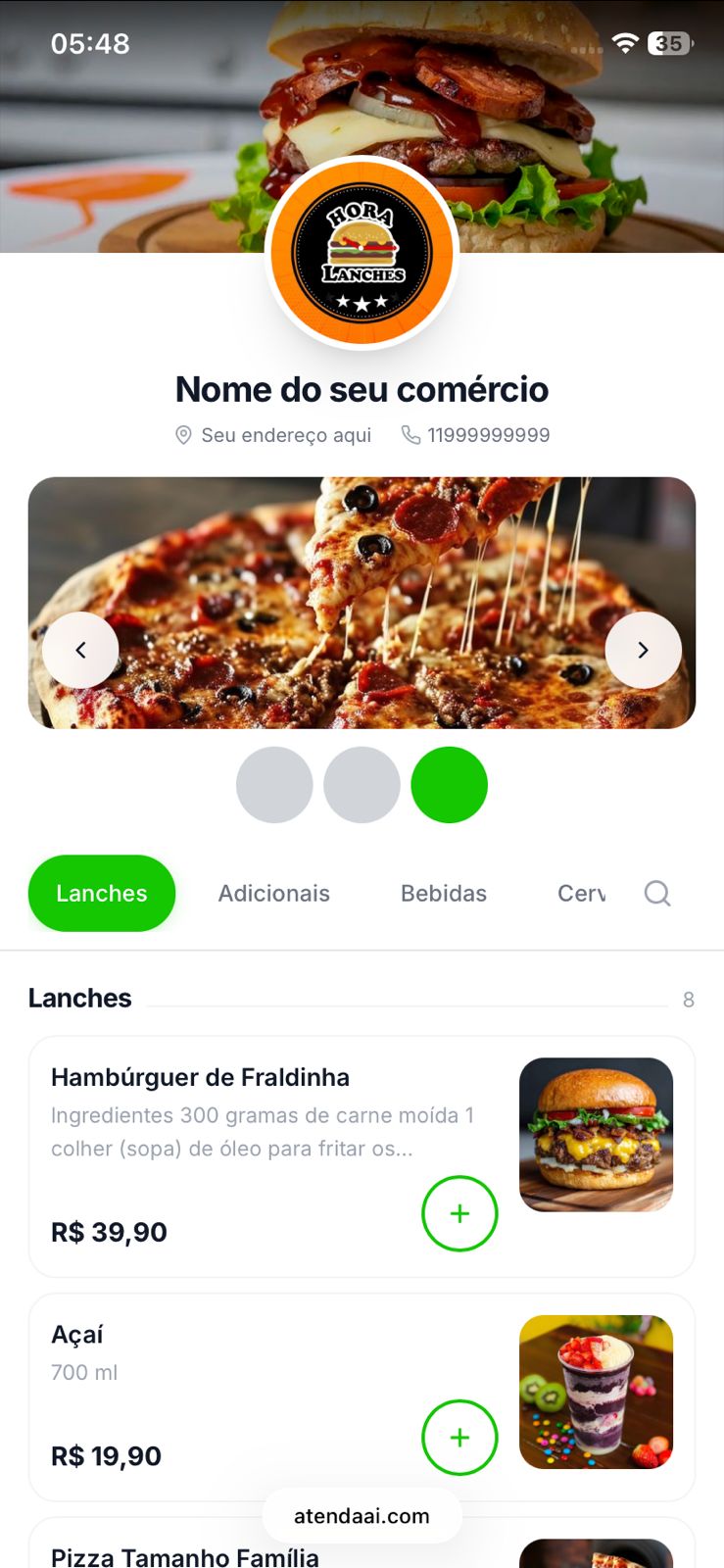Go to the previous banner slide
Viewport: 724px width, 1568px height.
tap(80, 650)
